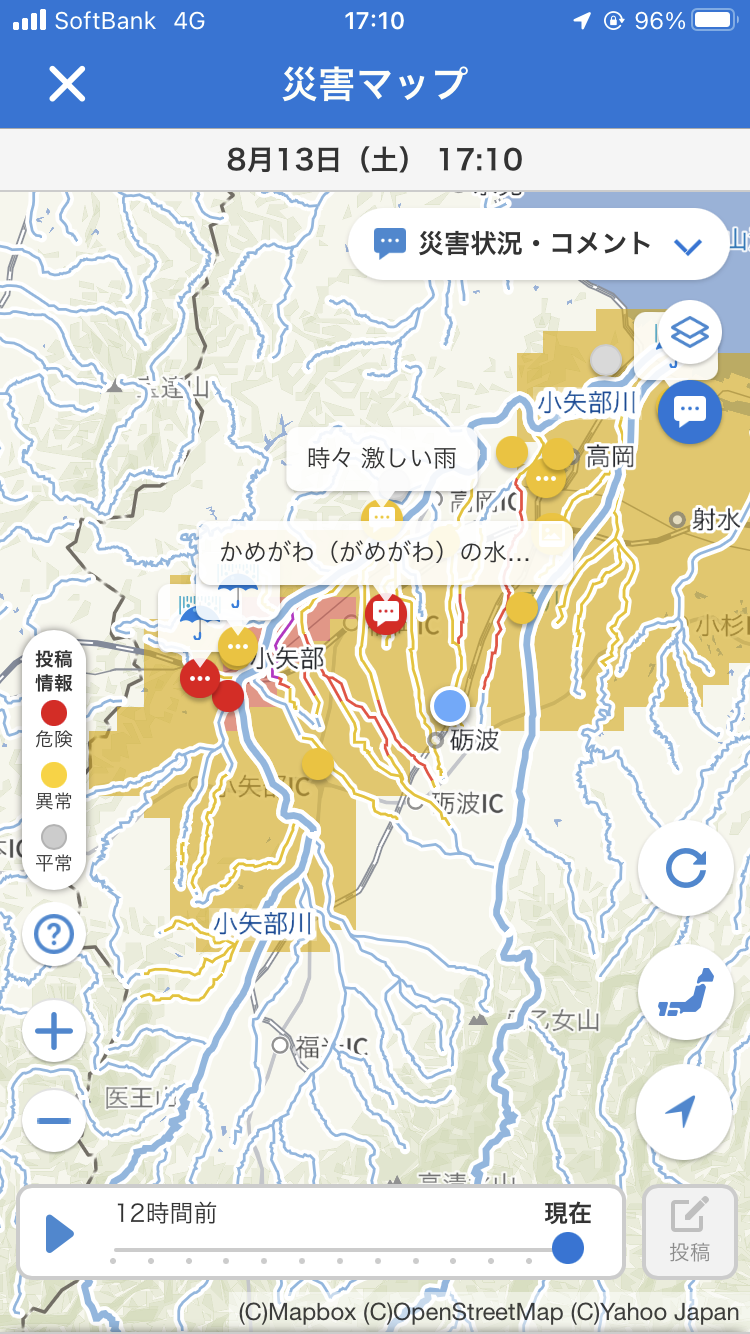
Task: Tap the blue comment bubble button
Action: 690,411
